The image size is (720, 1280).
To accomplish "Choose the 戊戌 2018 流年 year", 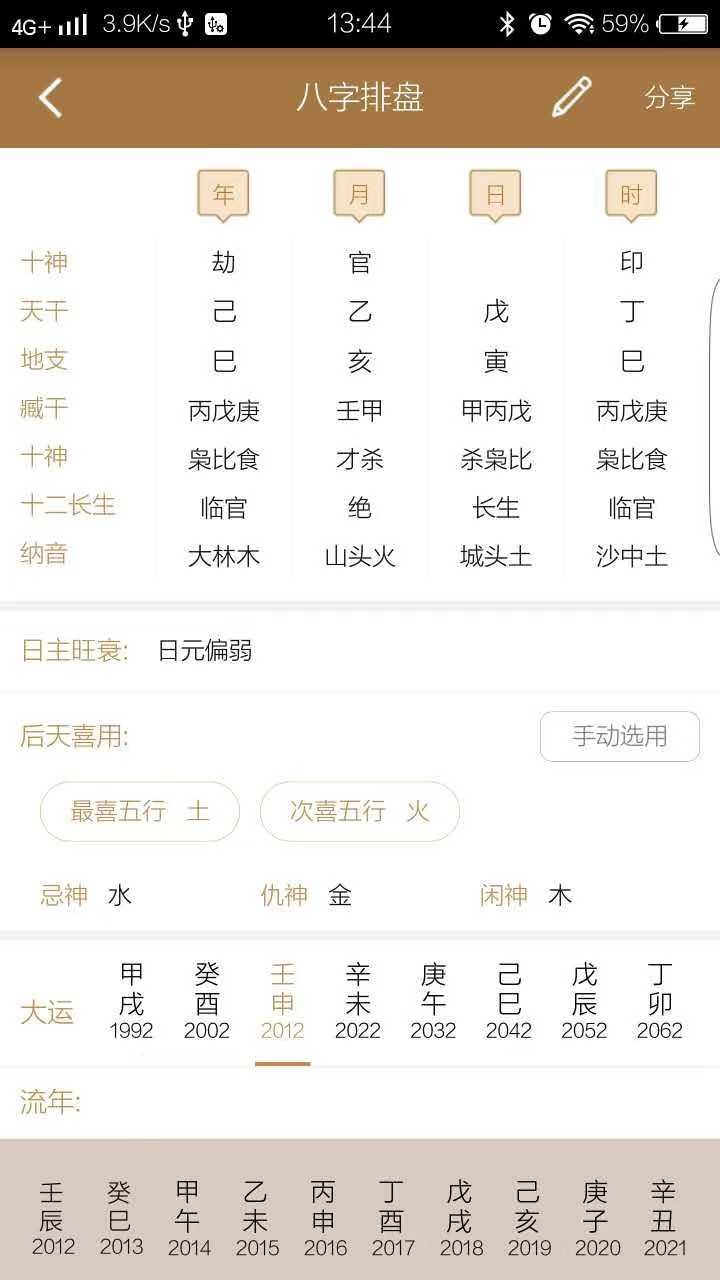I will [x=461, y=1218].
